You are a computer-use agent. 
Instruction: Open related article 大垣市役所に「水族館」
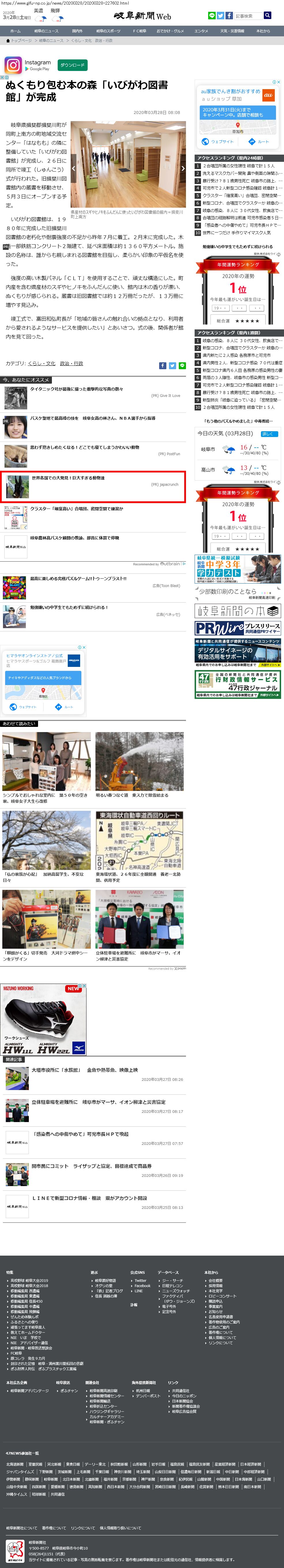[x=84, y=1070]
